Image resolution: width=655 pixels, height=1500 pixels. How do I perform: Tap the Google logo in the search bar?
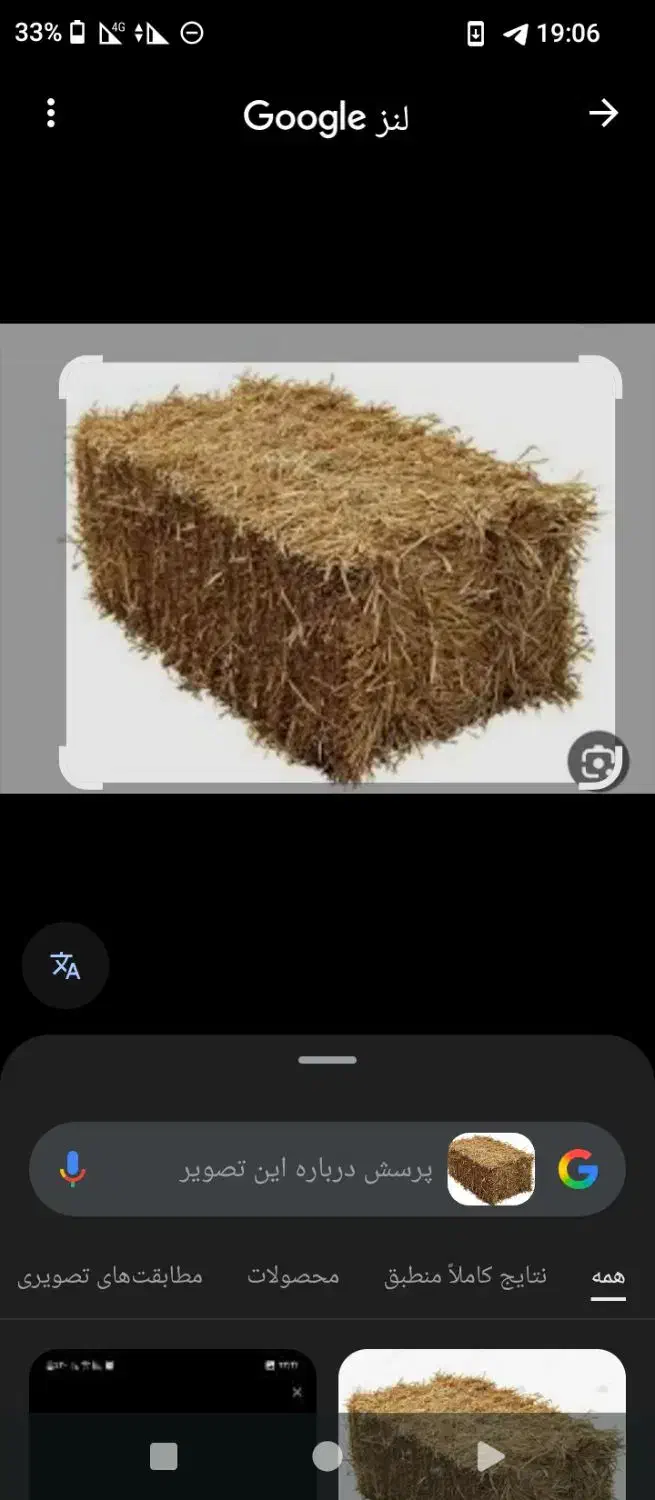pos(578,1169)
